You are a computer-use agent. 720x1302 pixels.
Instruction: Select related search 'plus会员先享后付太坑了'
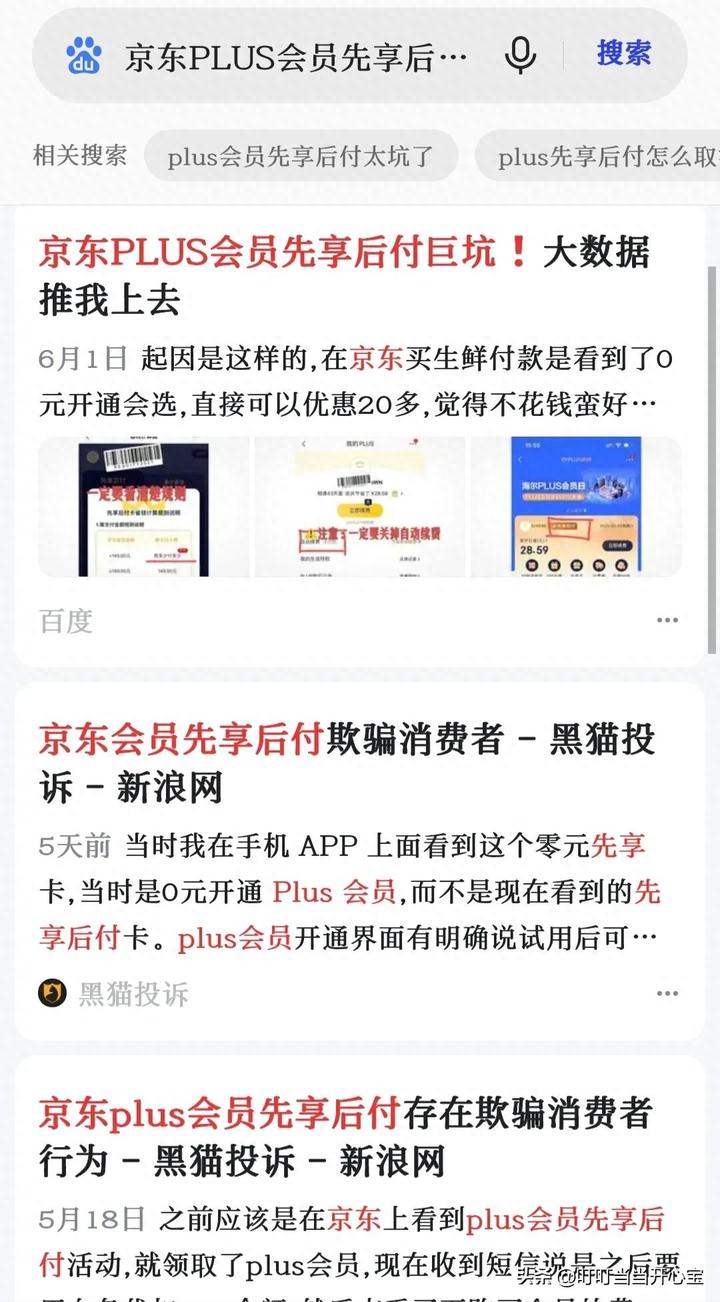301,156
